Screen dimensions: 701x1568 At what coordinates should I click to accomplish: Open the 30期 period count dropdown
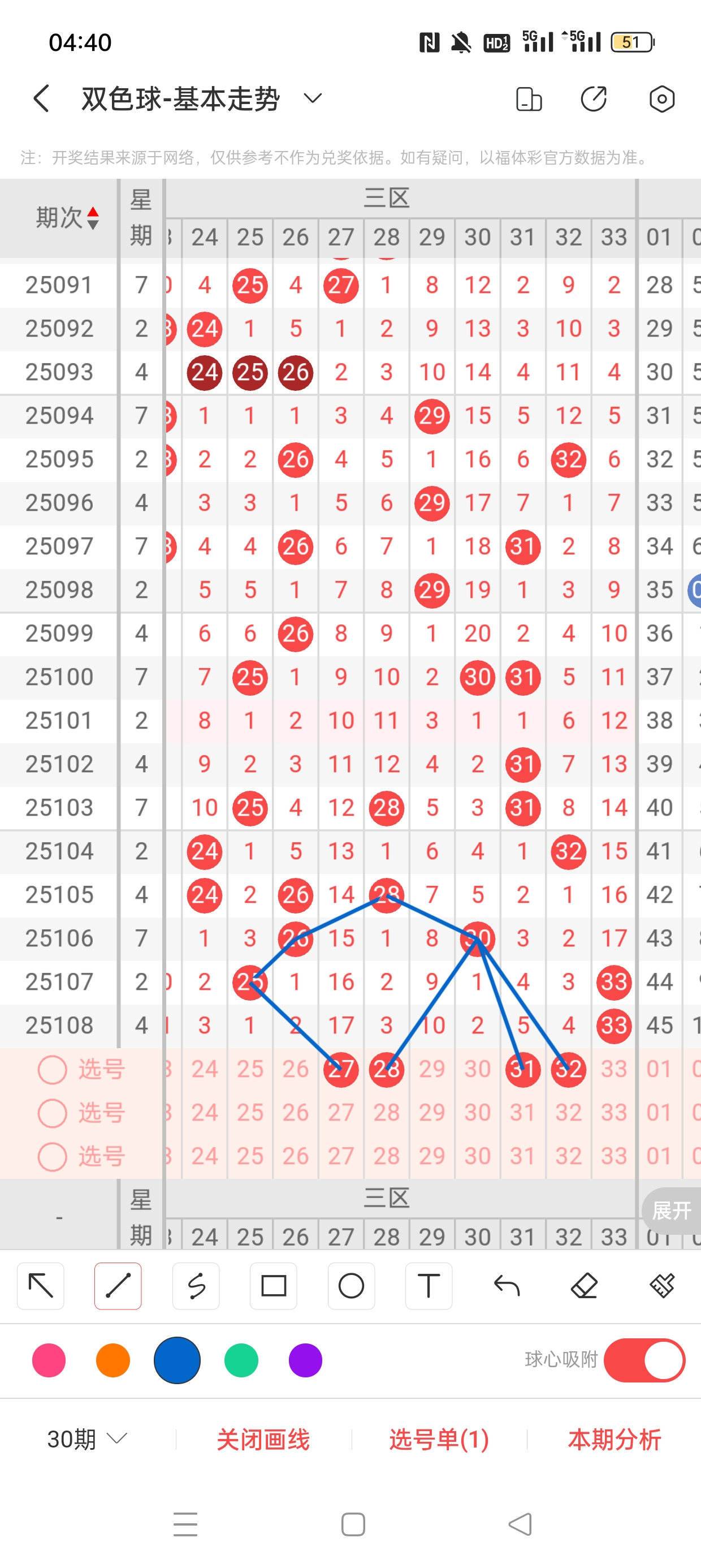pyautogui.click(x=87, y=1439)
